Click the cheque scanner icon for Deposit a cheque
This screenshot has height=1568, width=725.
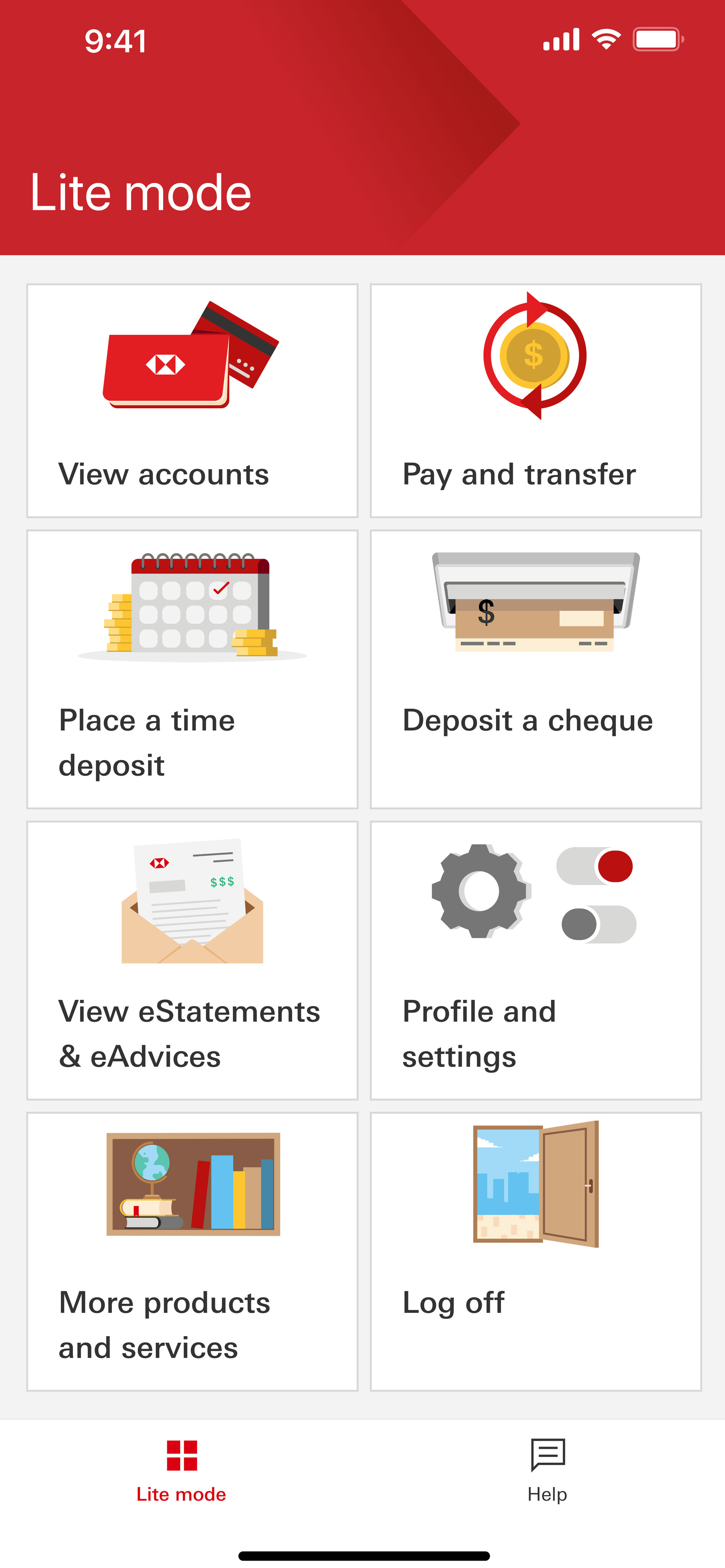[535, 602]
